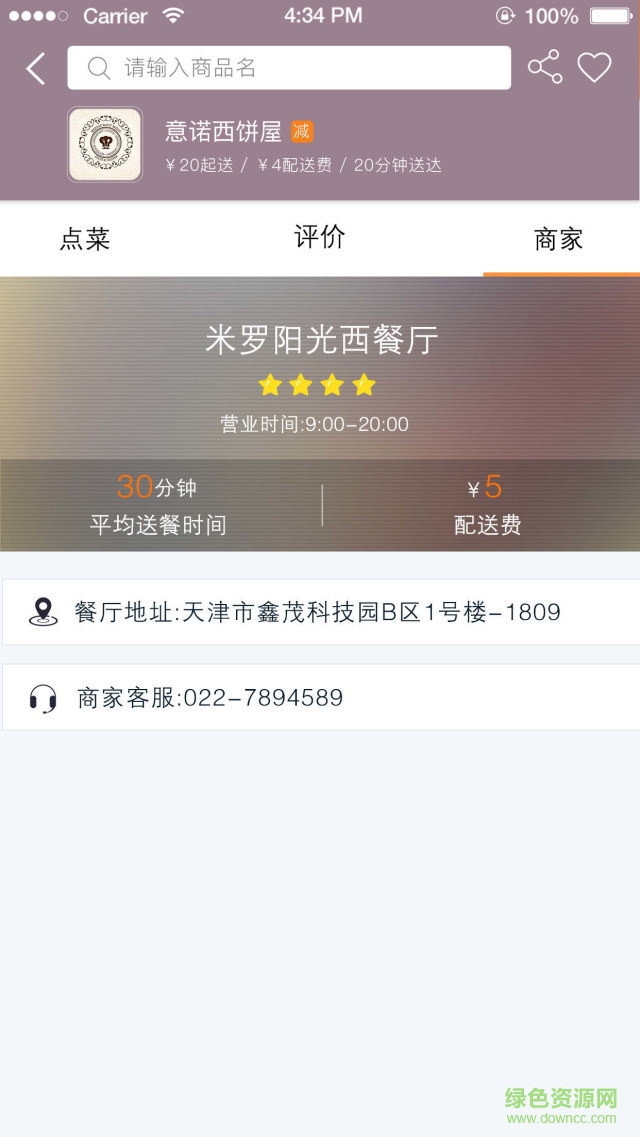The height and width of the screenshot is (1137, 640).
Task: Go back using the arrow icon
Action: pyautogui.click(x=36, y=68)
